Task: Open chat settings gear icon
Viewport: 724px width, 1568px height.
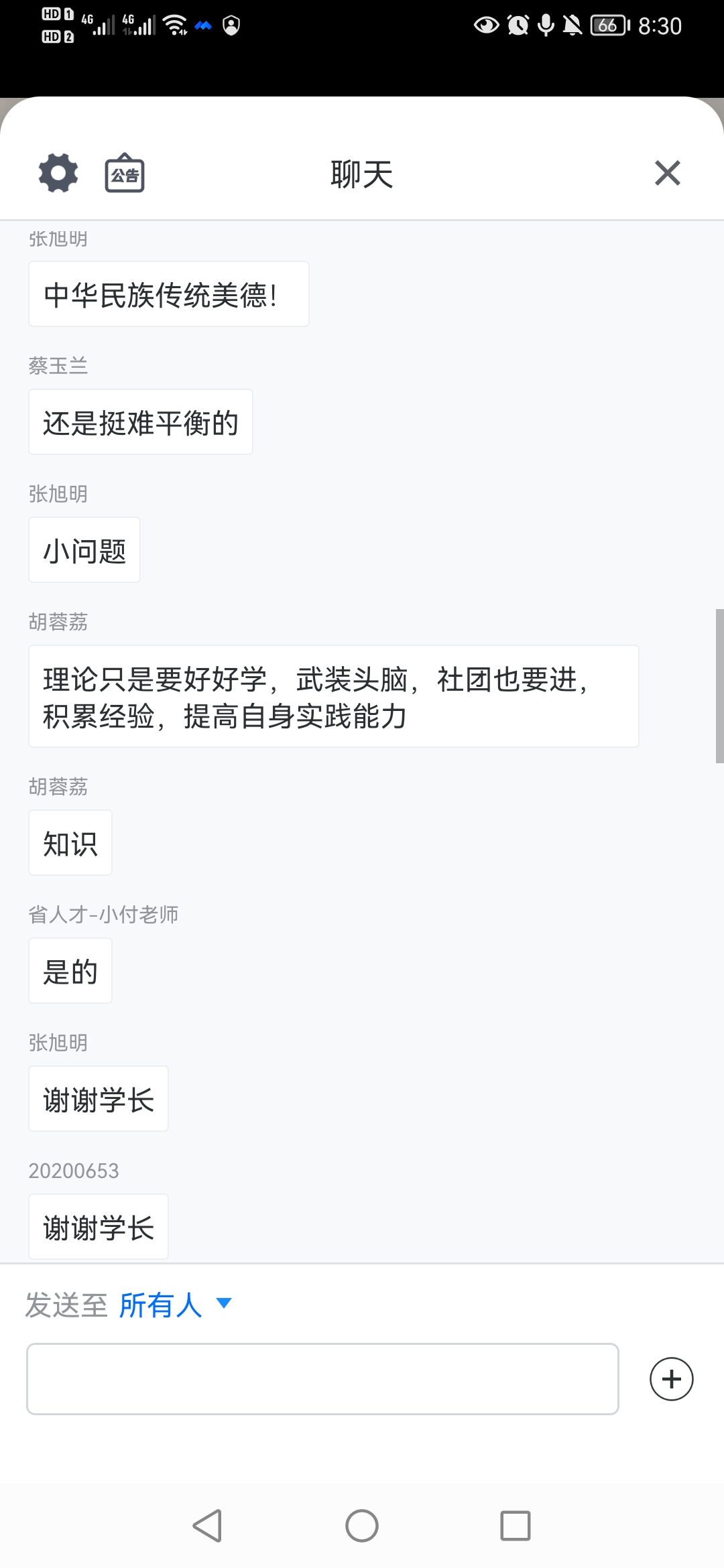Action: pyautogui.click(x=58, y=173)
